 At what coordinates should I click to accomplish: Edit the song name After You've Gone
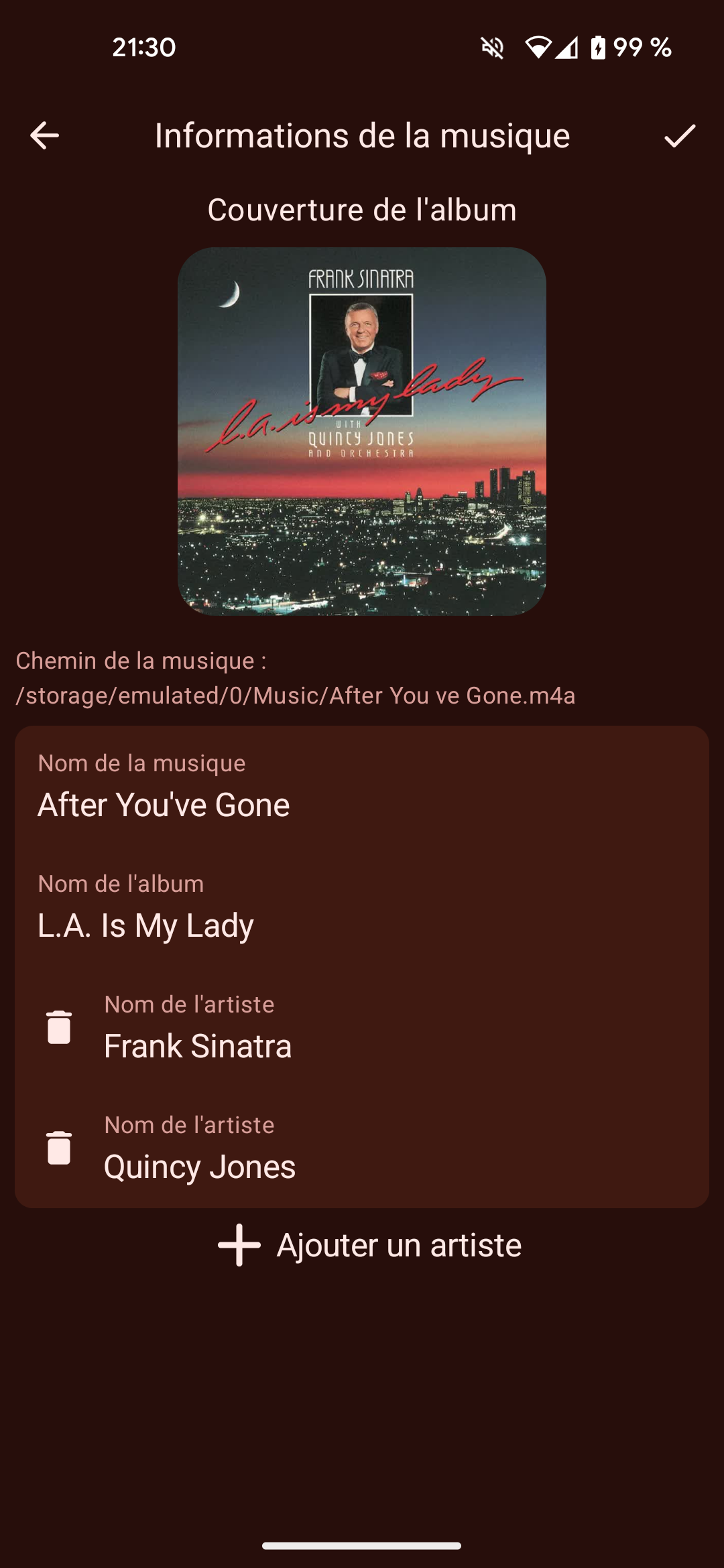point(362,804)
